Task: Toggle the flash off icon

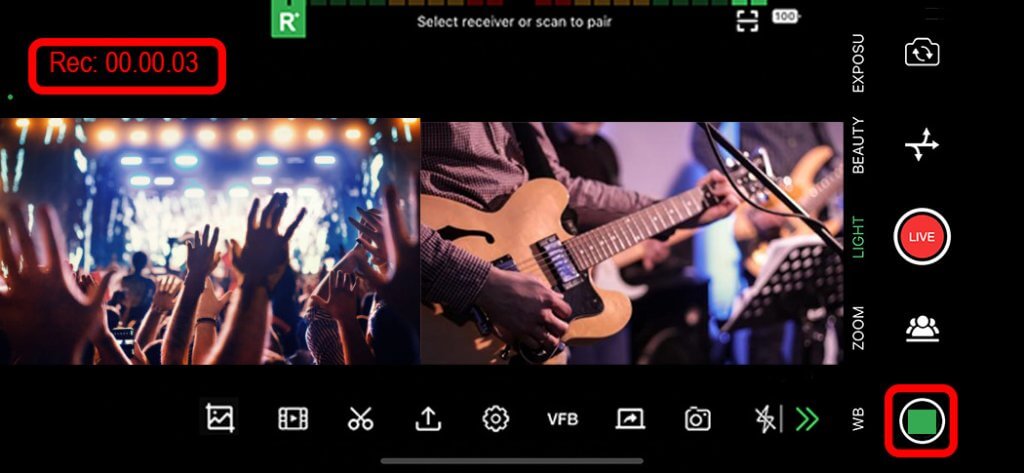Action: 765,419
